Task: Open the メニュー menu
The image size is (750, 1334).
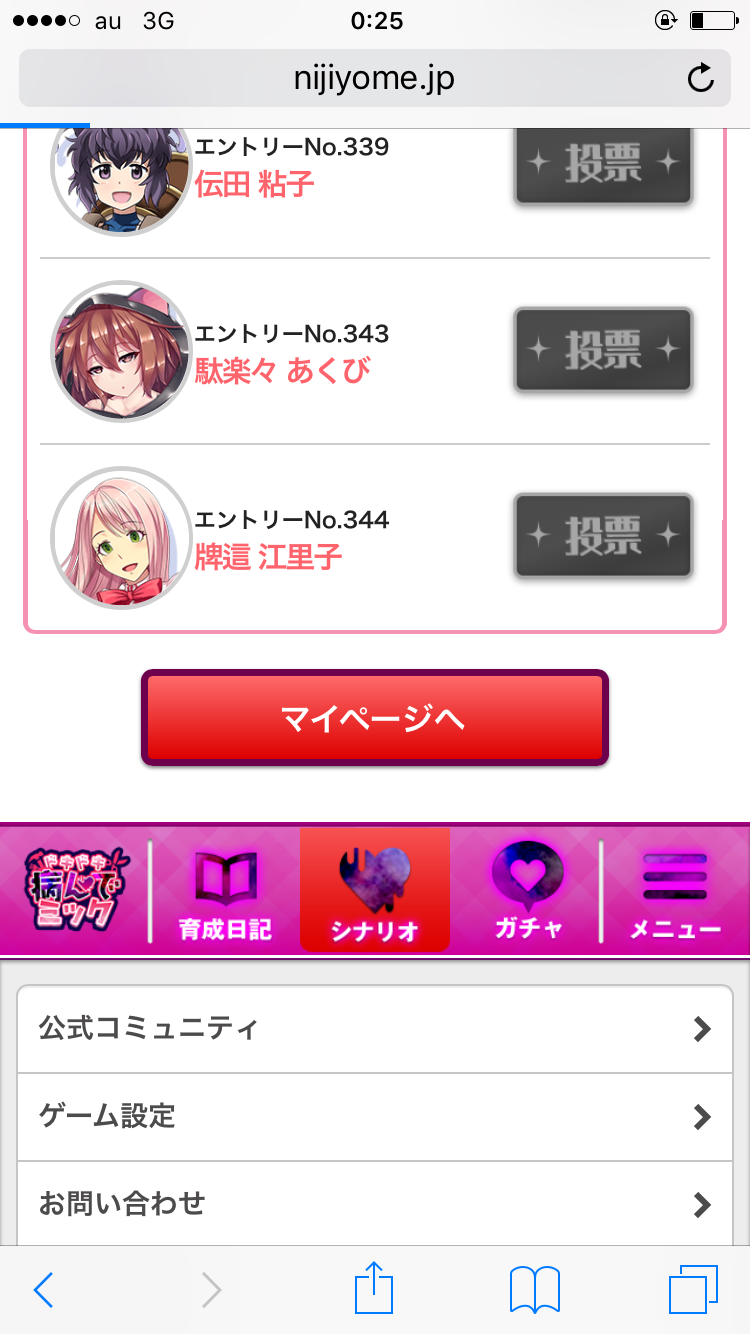Action: pos(675,890)
